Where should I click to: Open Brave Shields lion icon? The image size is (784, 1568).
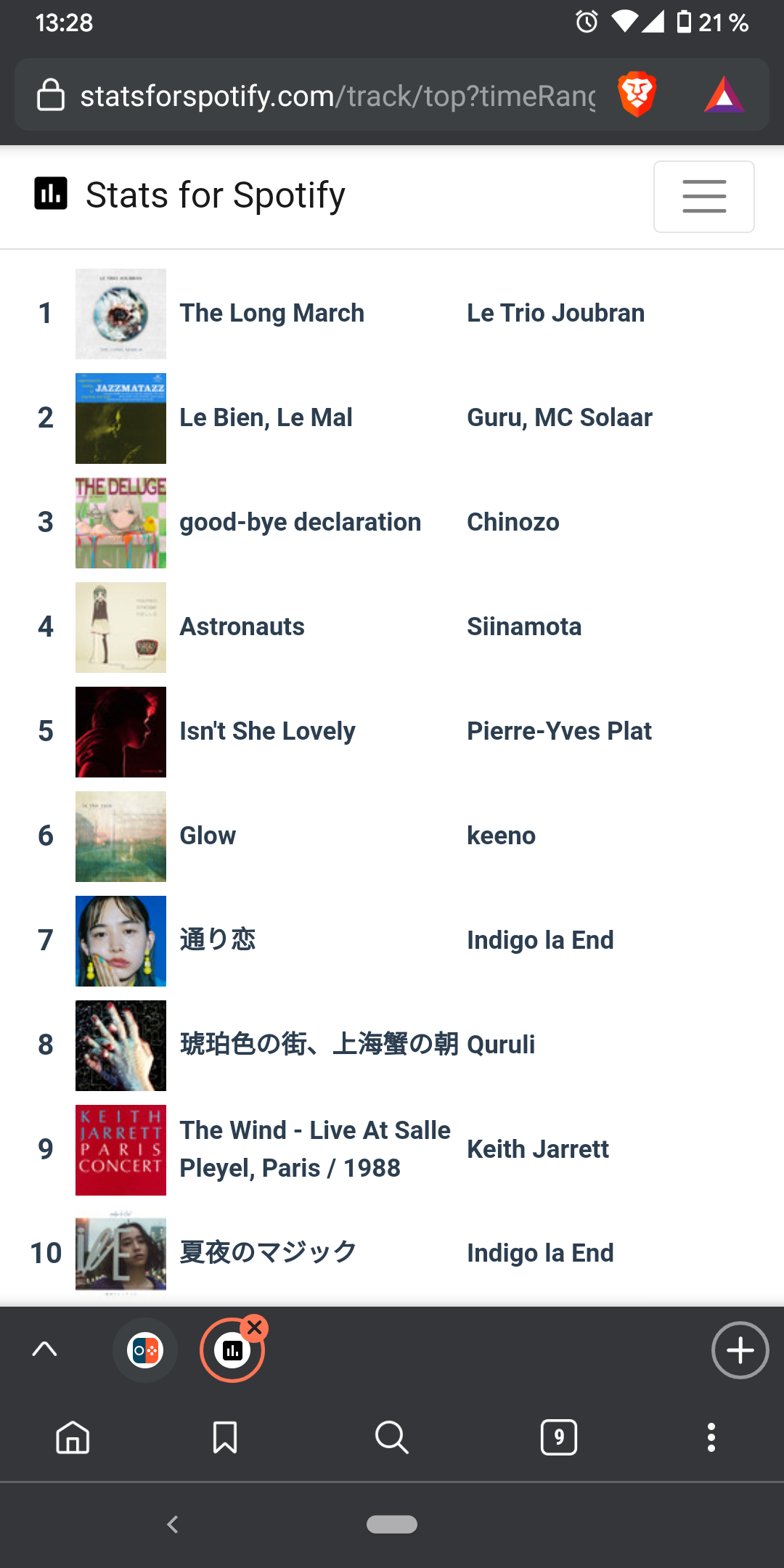click(637, 94)
